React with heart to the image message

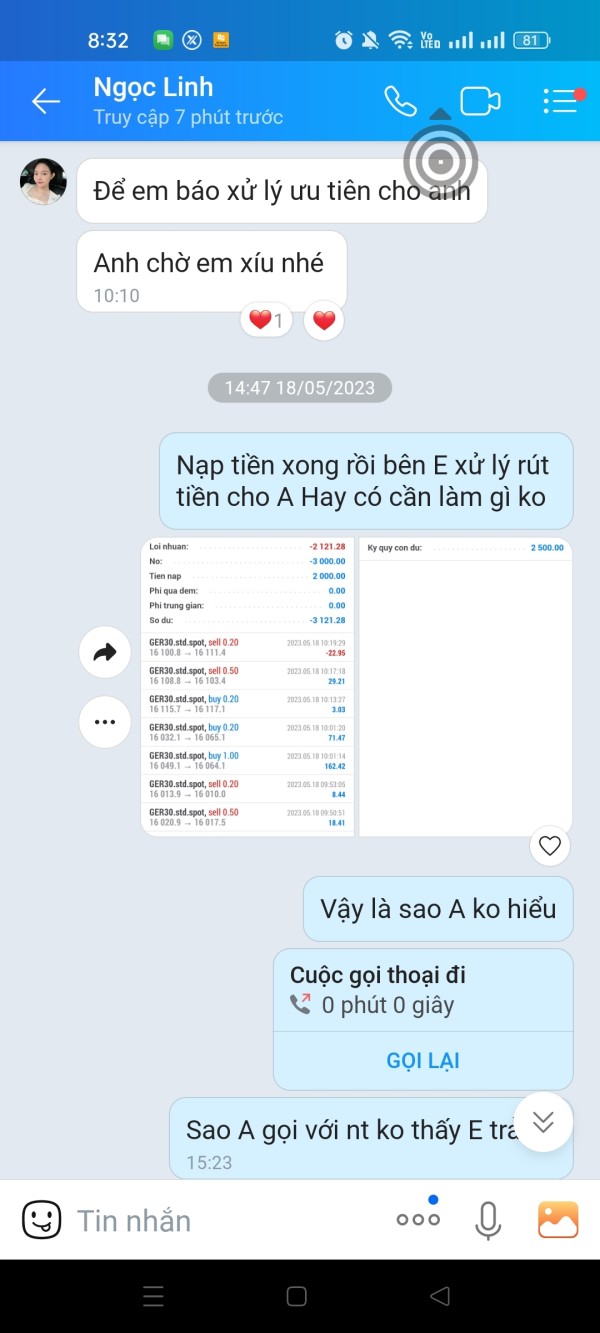pyautogui.click(x=549, y=846)
